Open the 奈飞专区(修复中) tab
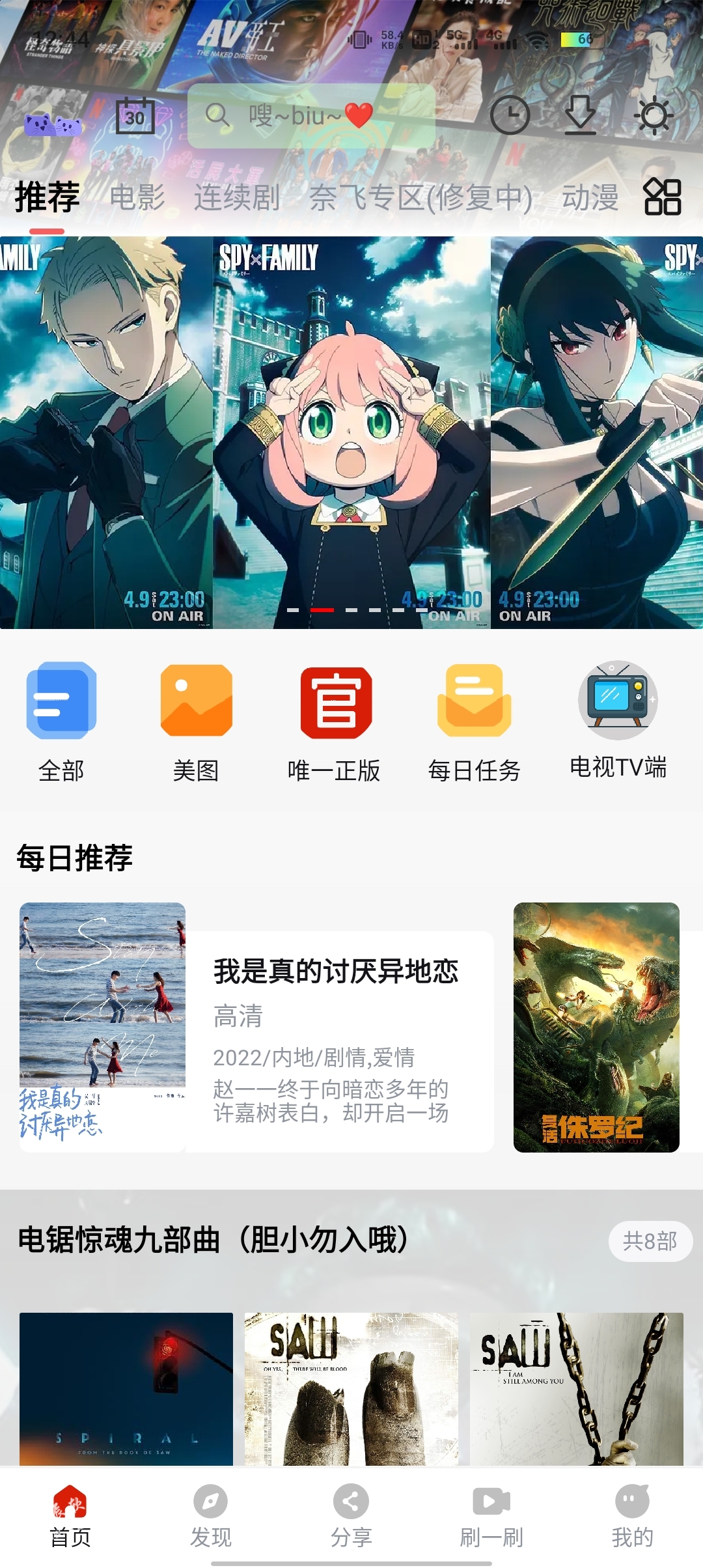 pyautogui.click(x=420, y=197)
